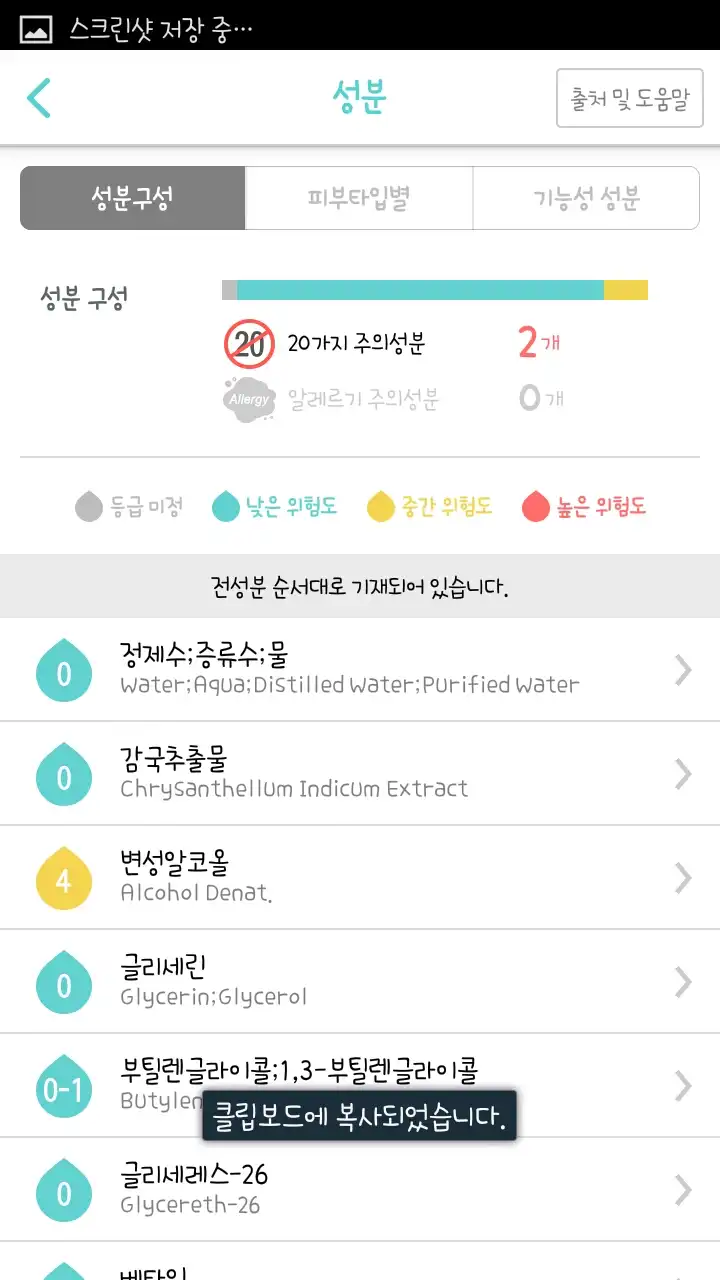Tap the 성분 구성 composition bar

(x=435, y=290)
